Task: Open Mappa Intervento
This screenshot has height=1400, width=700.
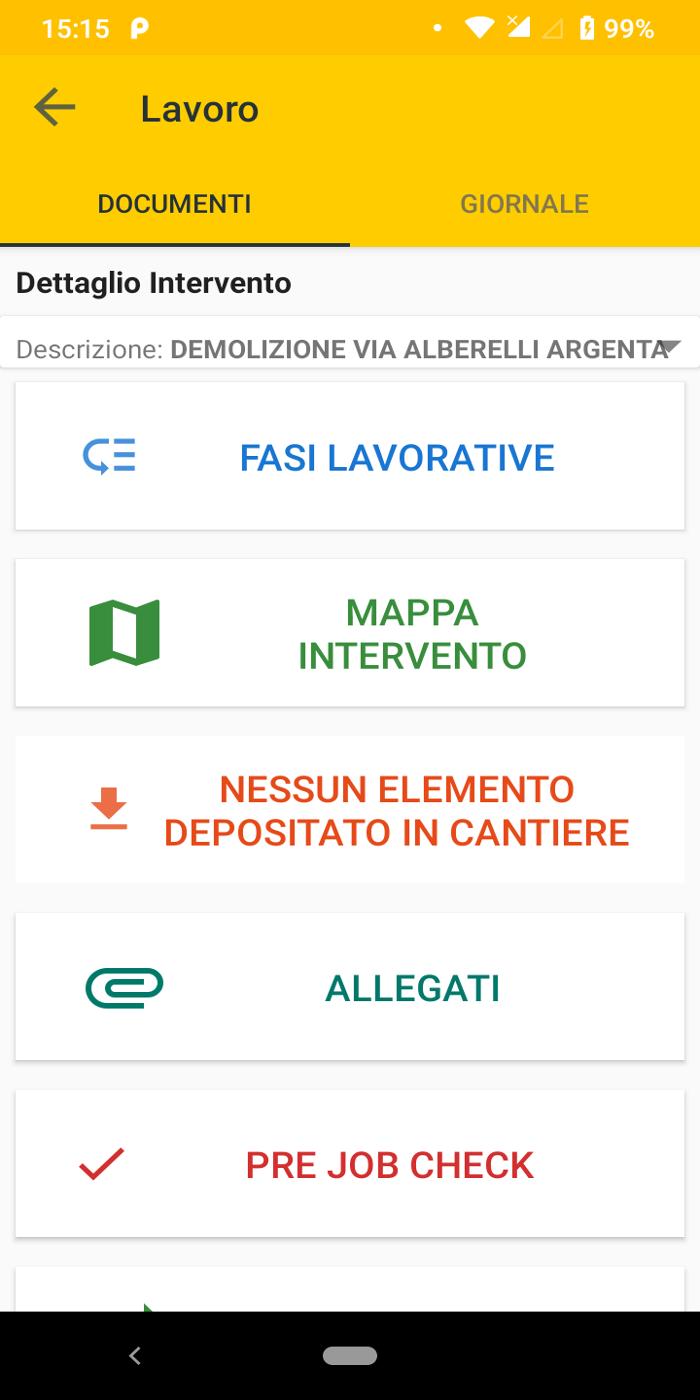Action: (350, 633)
